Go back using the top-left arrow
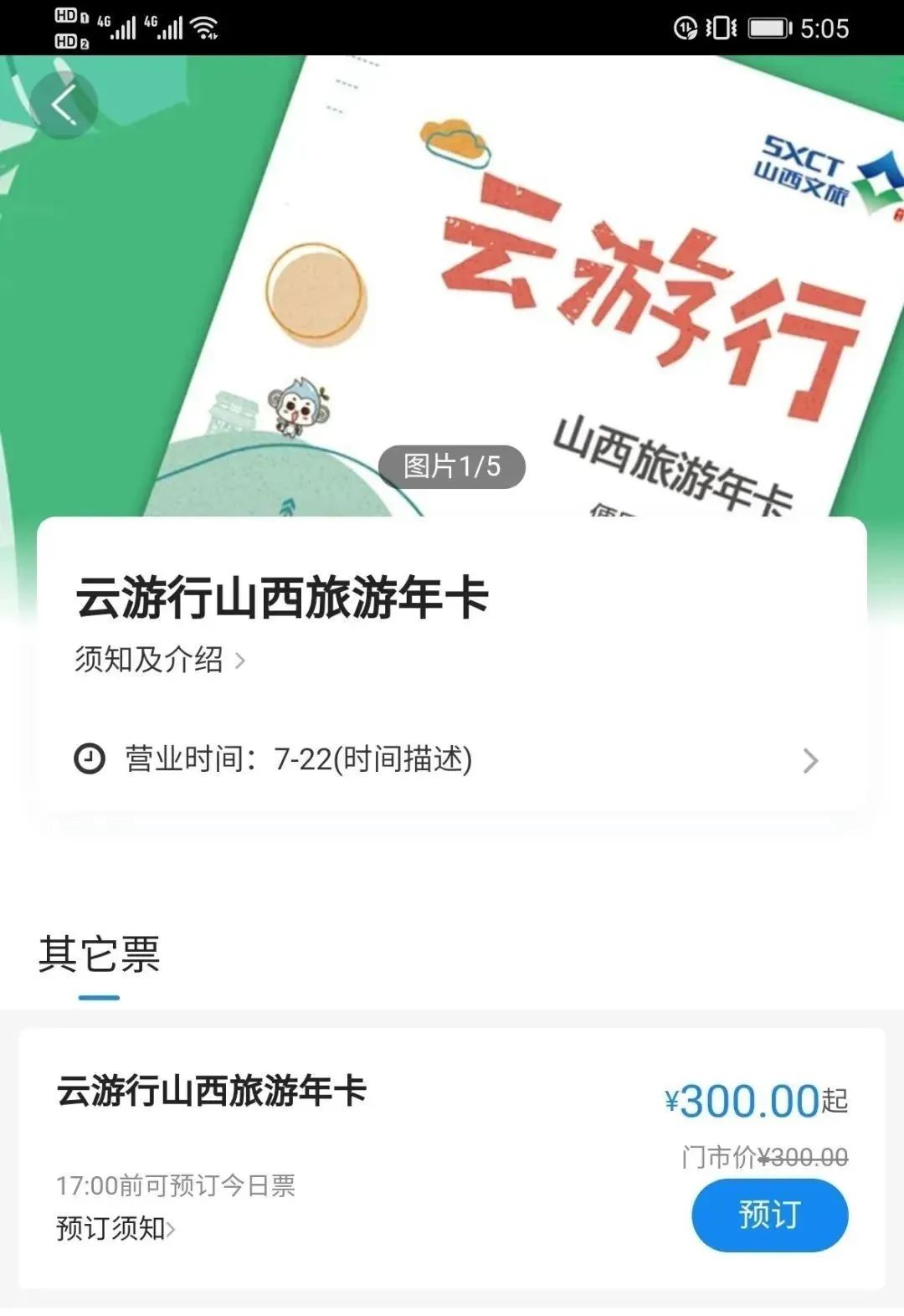The image size is (904, 1316). pyautogui.click(x=64, y=105)
